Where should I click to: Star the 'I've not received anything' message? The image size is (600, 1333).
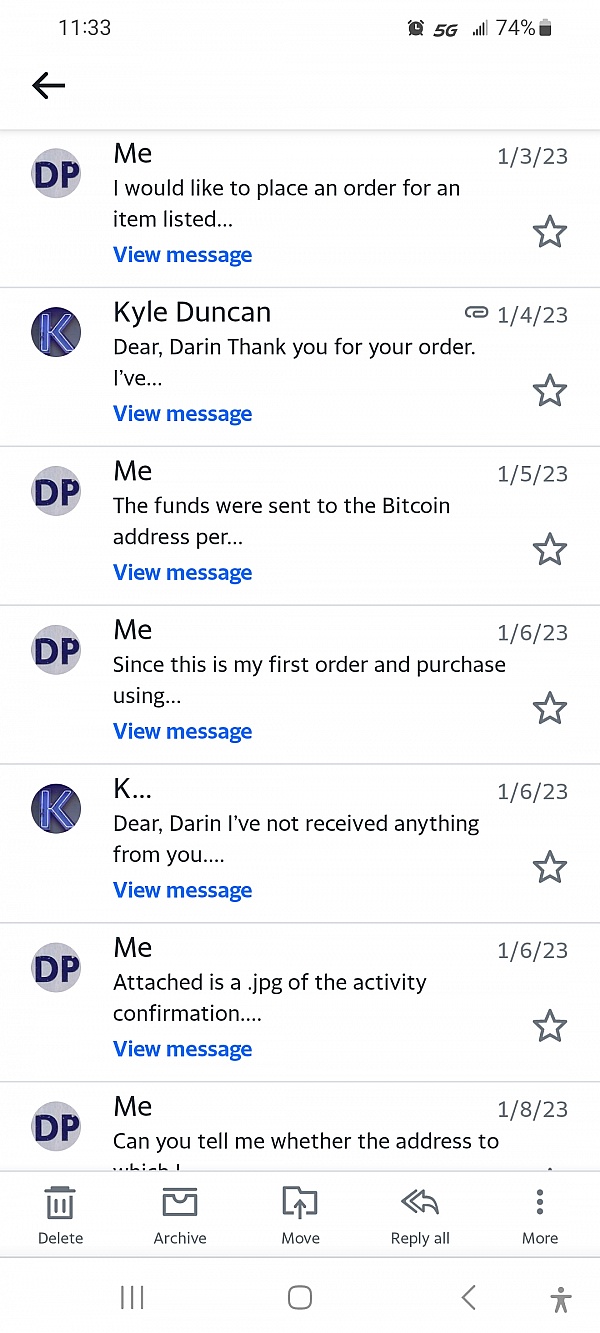[549, 867]
